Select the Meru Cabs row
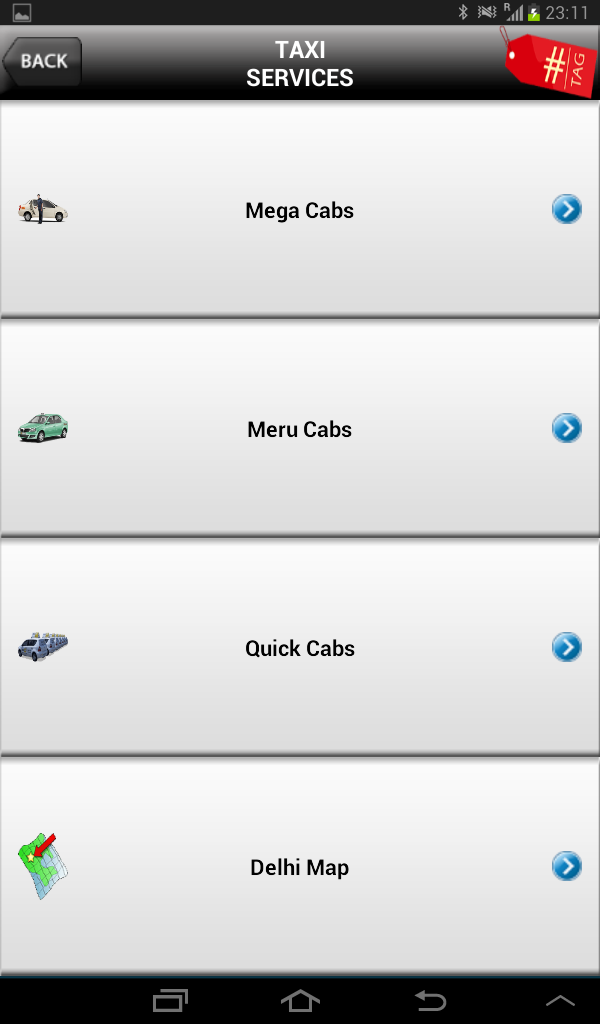 point(300,429)
